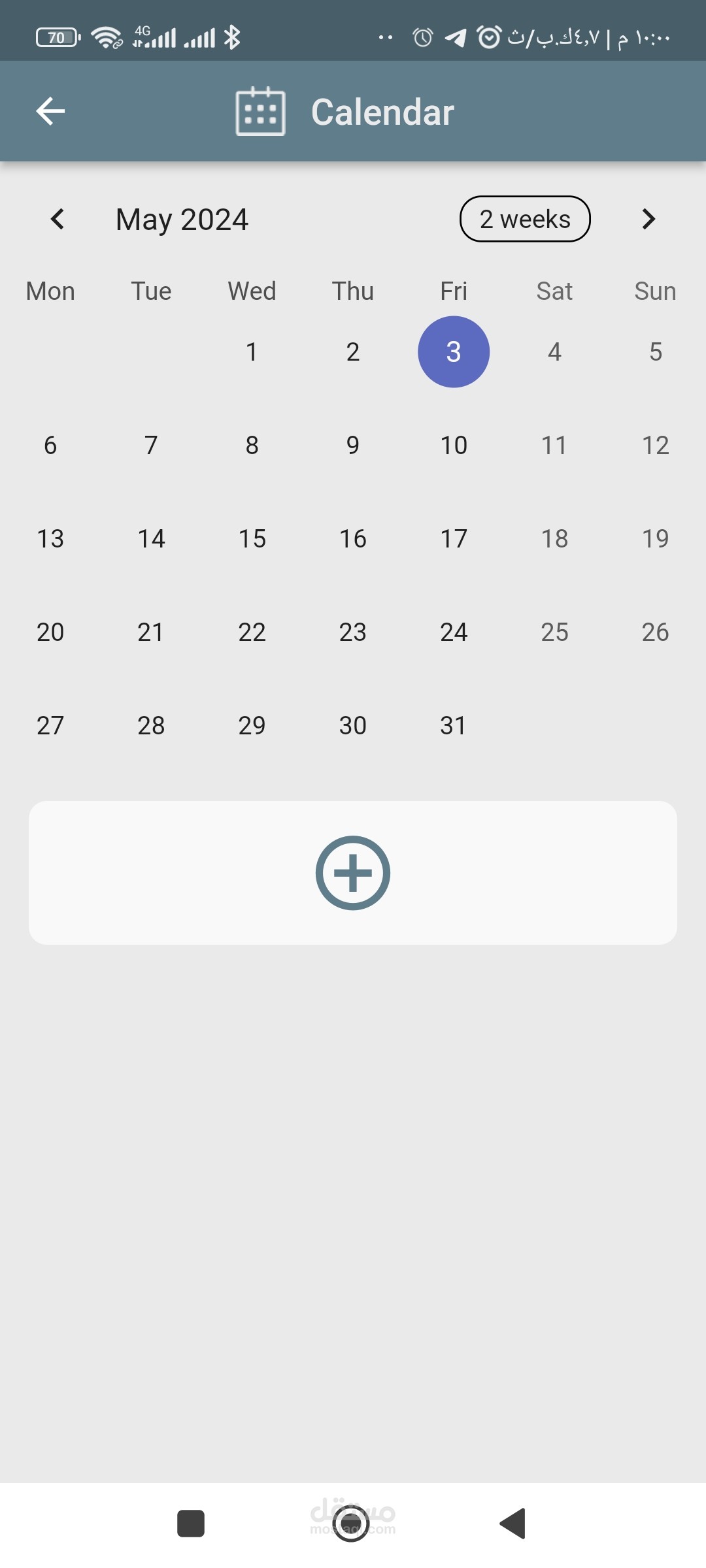Pick the last day, May 31

pyautogui.click(x=454, y=726)
